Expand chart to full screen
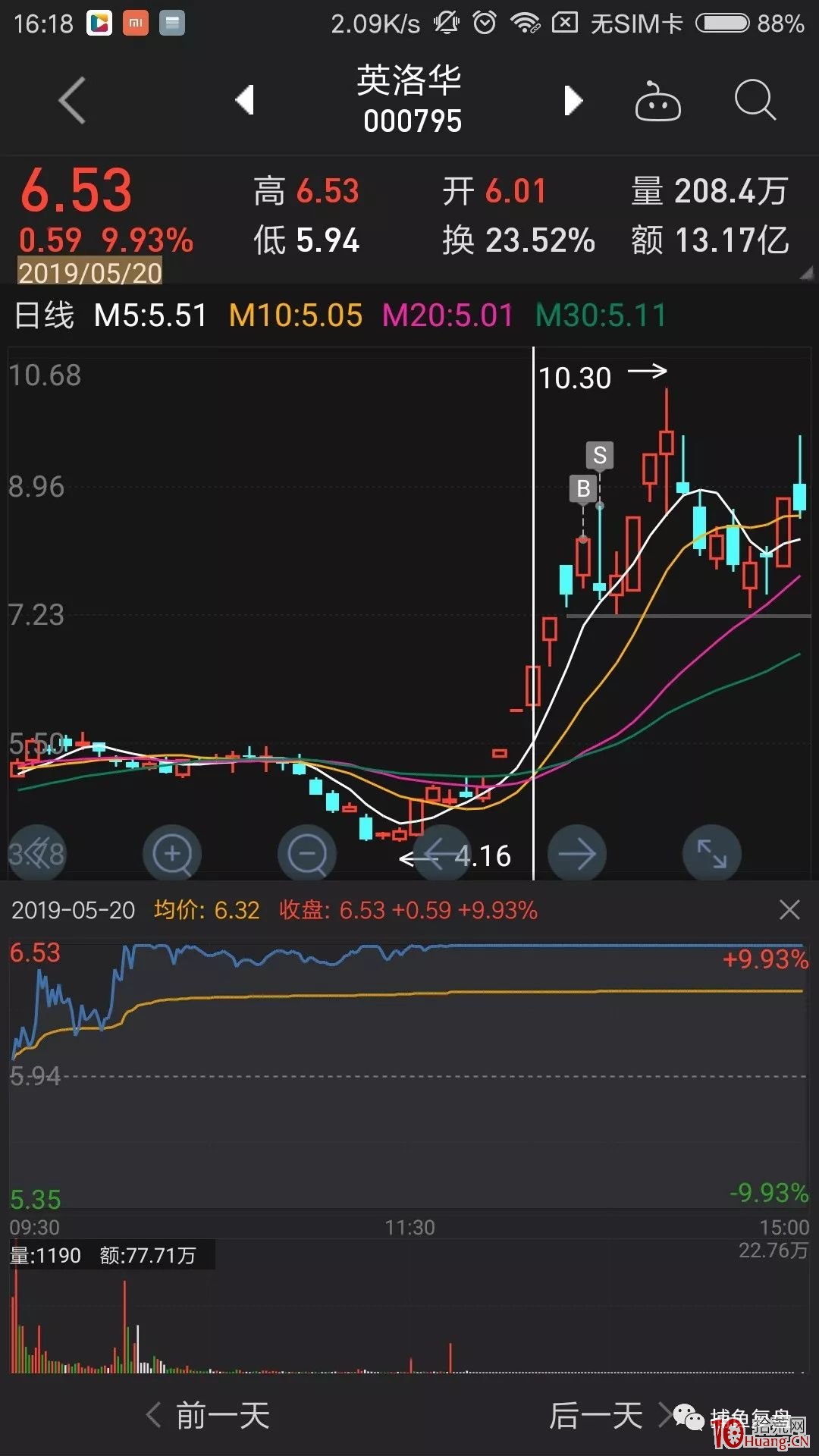Image resolution: width=819 pixels, height=1456 pixels. pyautogui.click(x=712, y=854)
